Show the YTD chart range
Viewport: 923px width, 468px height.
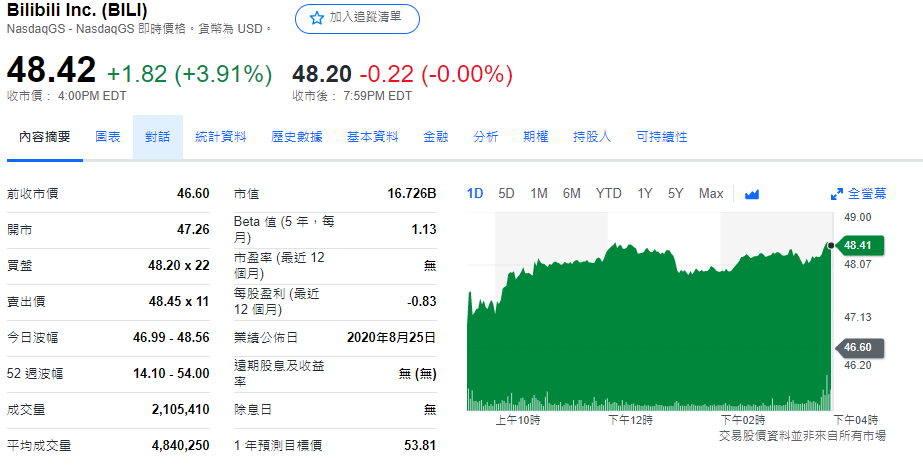608,193
